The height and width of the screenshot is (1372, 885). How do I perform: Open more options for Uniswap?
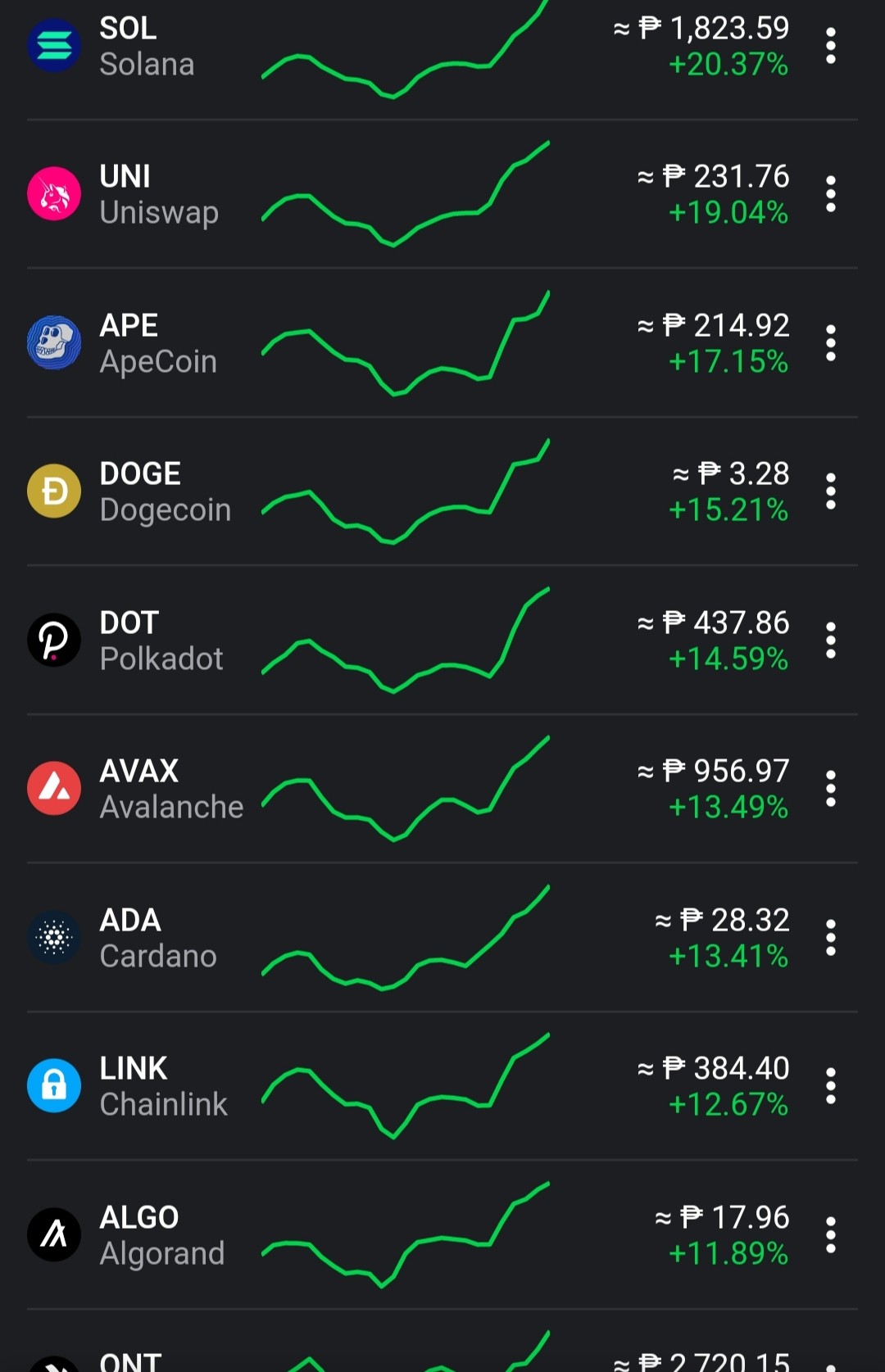pyautogui.click(x=831, y=194)
